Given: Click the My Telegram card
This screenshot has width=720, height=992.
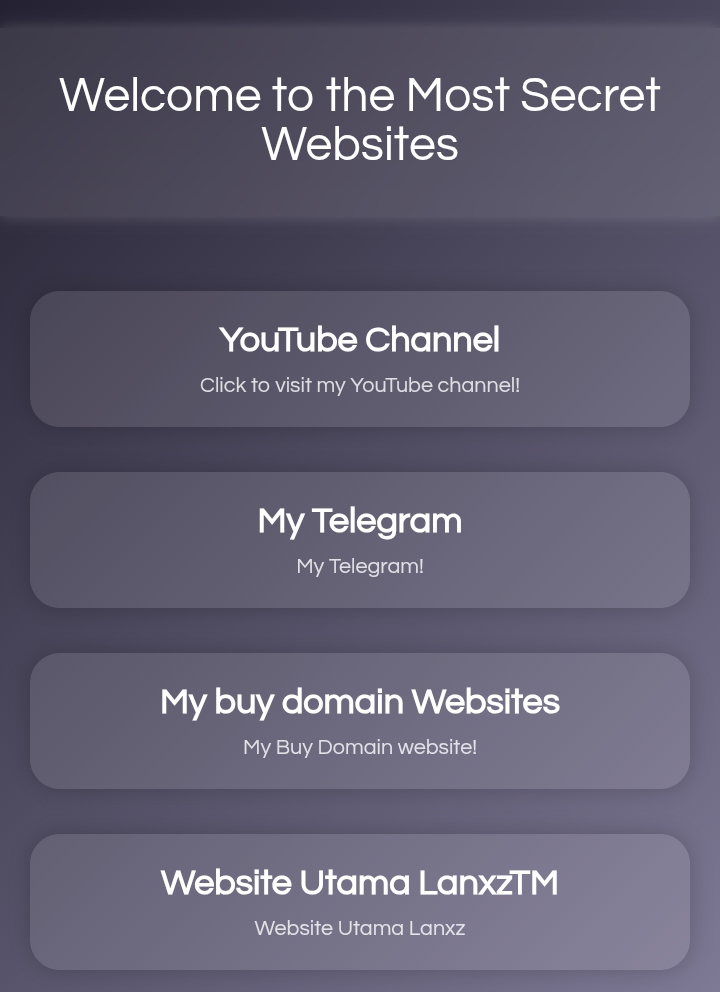Looking at the screenshot, I should point(360,539).
